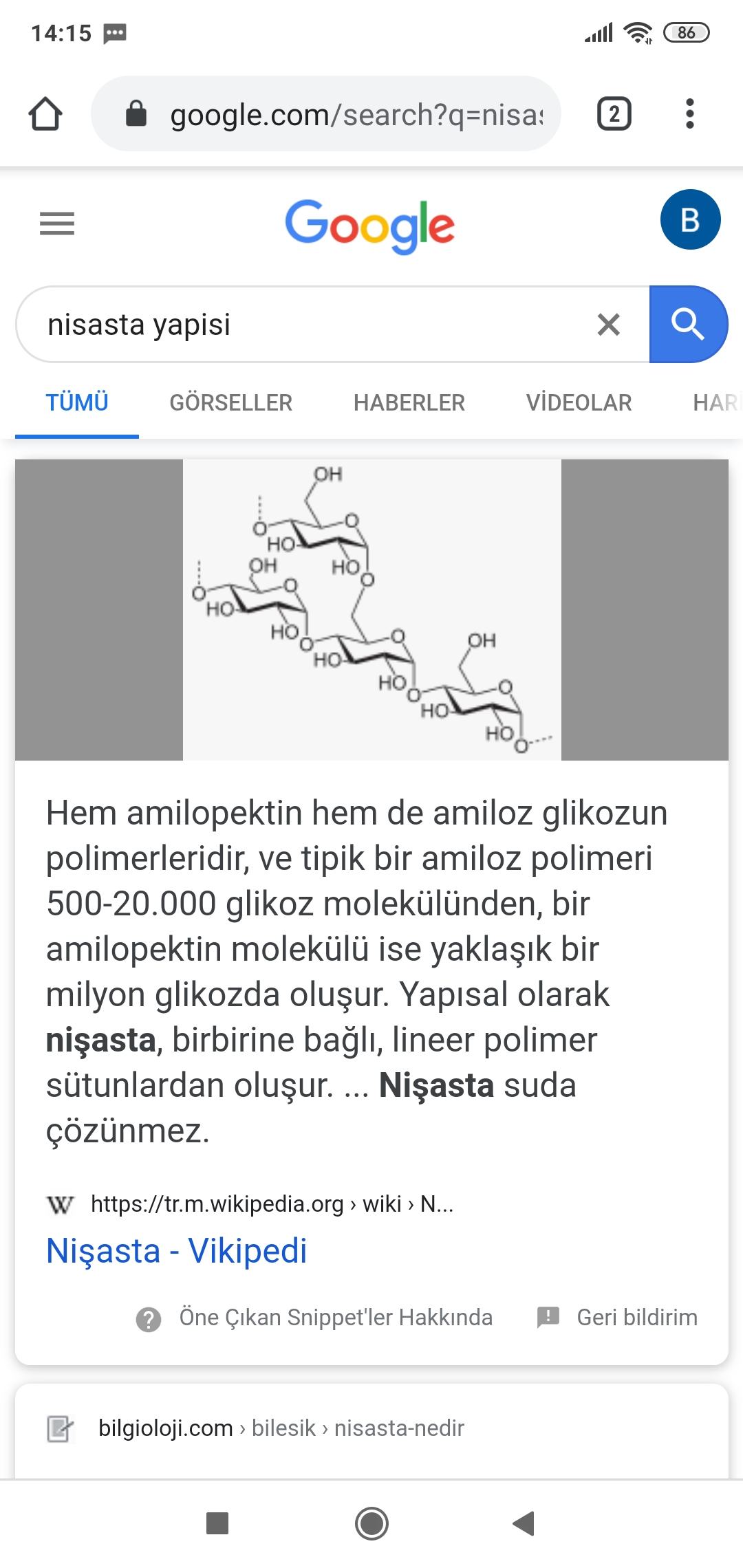Viewport: 743px width, 1568px height.
Task: Open Google's hamburger menu
Action: (x=57, y=224)
